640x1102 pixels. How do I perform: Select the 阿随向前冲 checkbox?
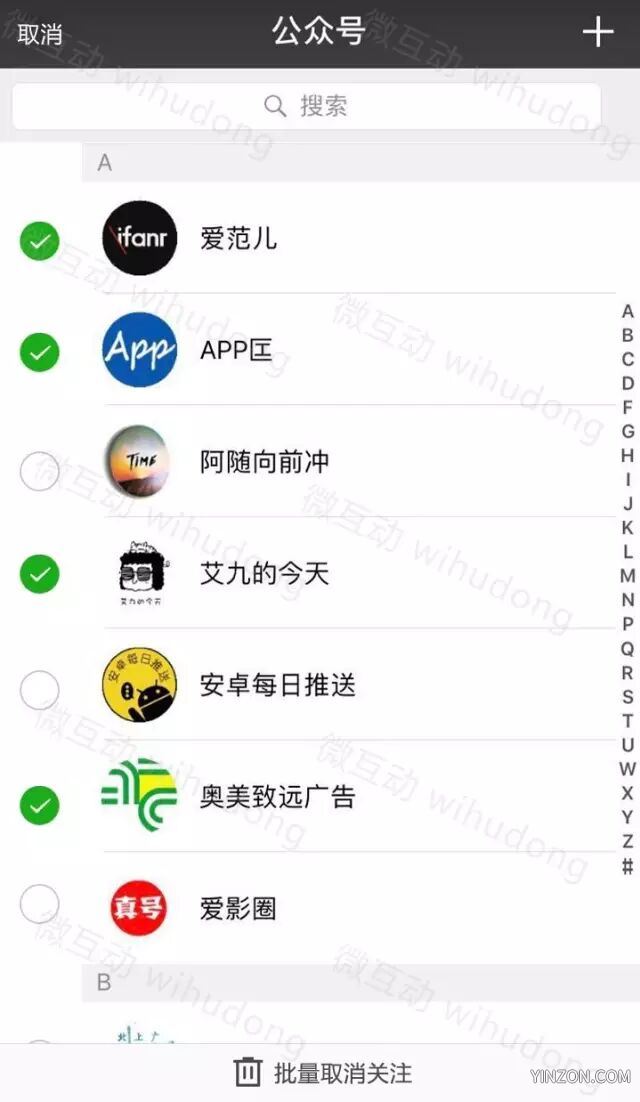tap(39, 472)
